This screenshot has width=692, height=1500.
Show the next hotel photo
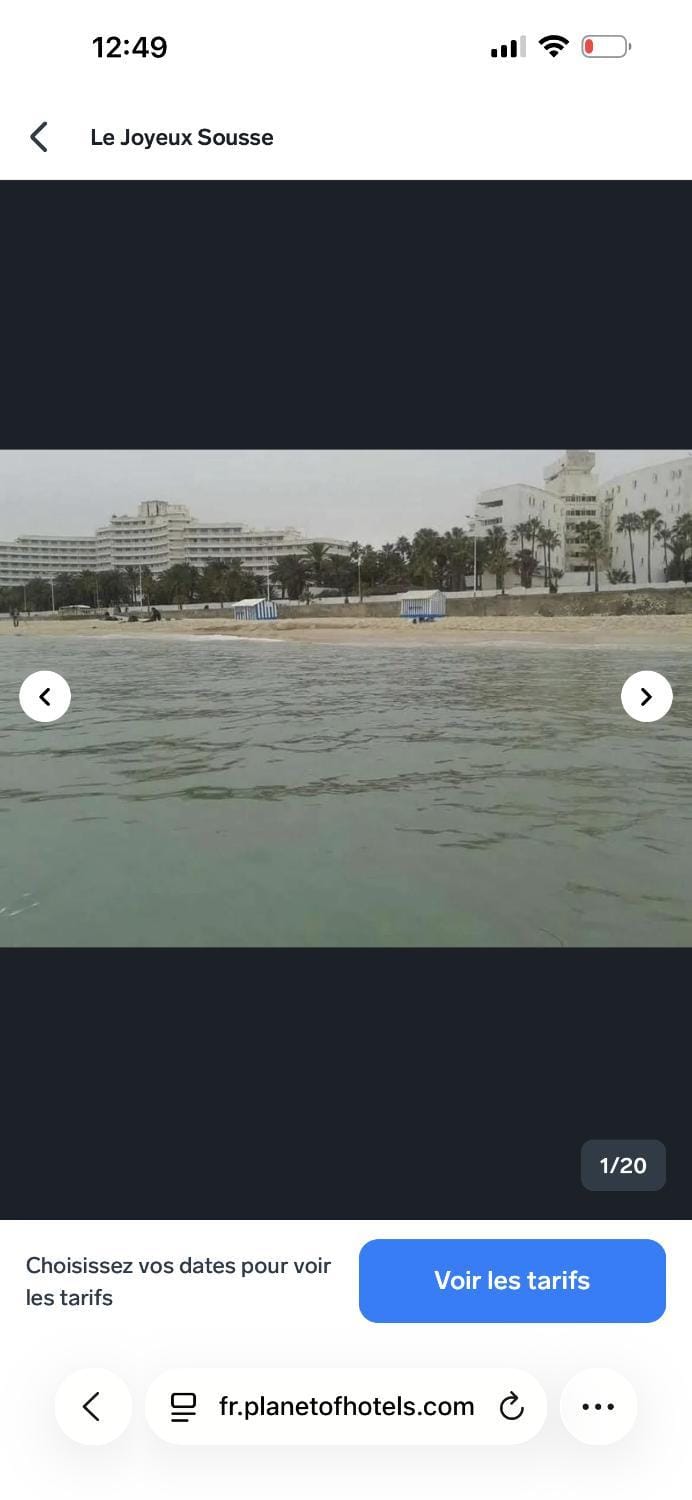point(646,697)
